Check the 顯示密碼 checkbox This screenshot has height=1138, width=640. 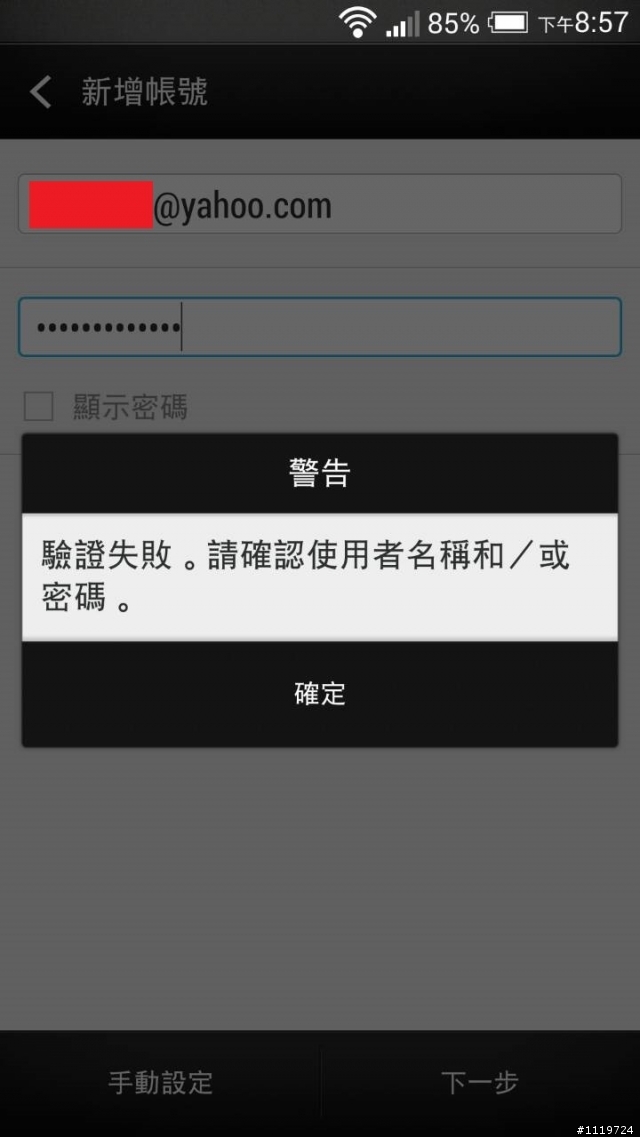point(39,407)
